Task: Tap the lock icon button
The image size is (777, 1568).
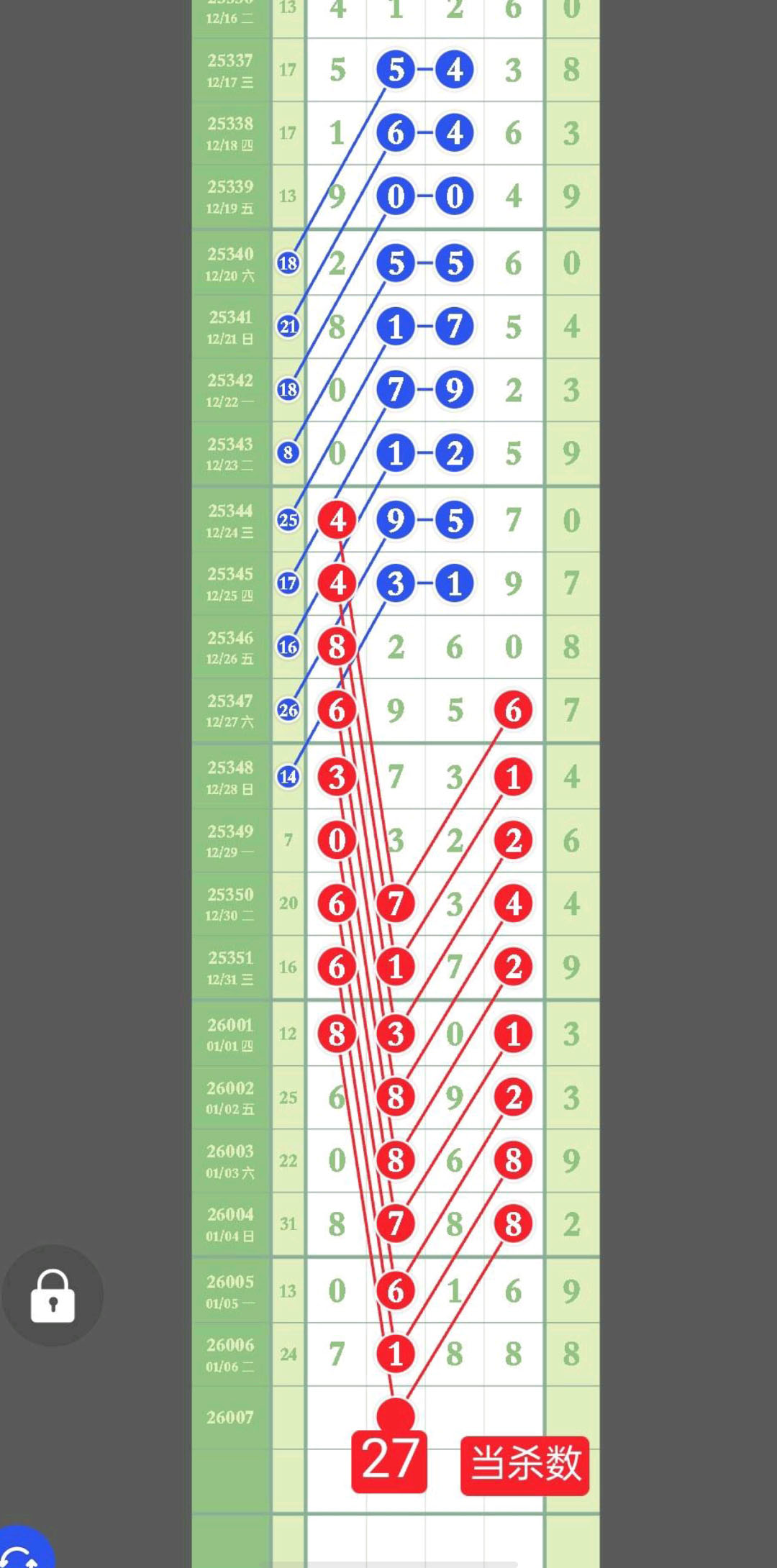Action: pyautogui.click(x=53, y=1295)
